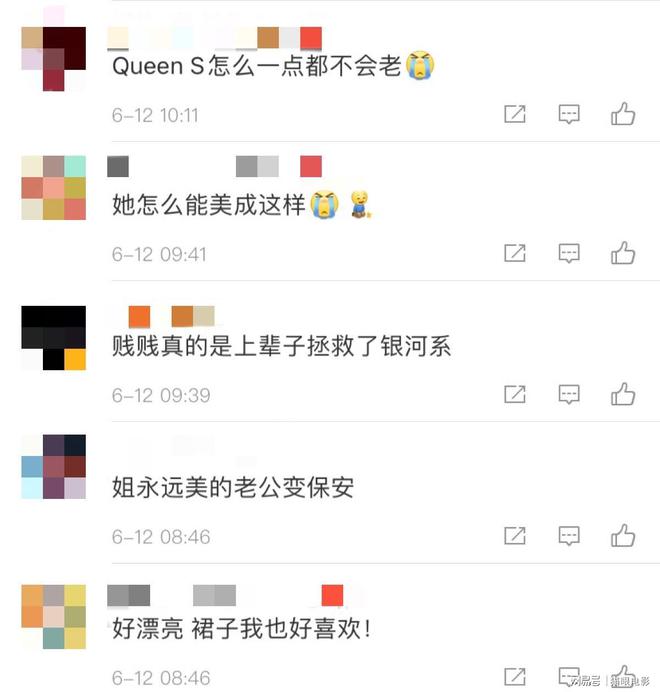This screenshot has height=692, width=660.
Task: Like the '贱贱真的是上辈子拯救了银河系' comment
Action: [x=623, y=394]
